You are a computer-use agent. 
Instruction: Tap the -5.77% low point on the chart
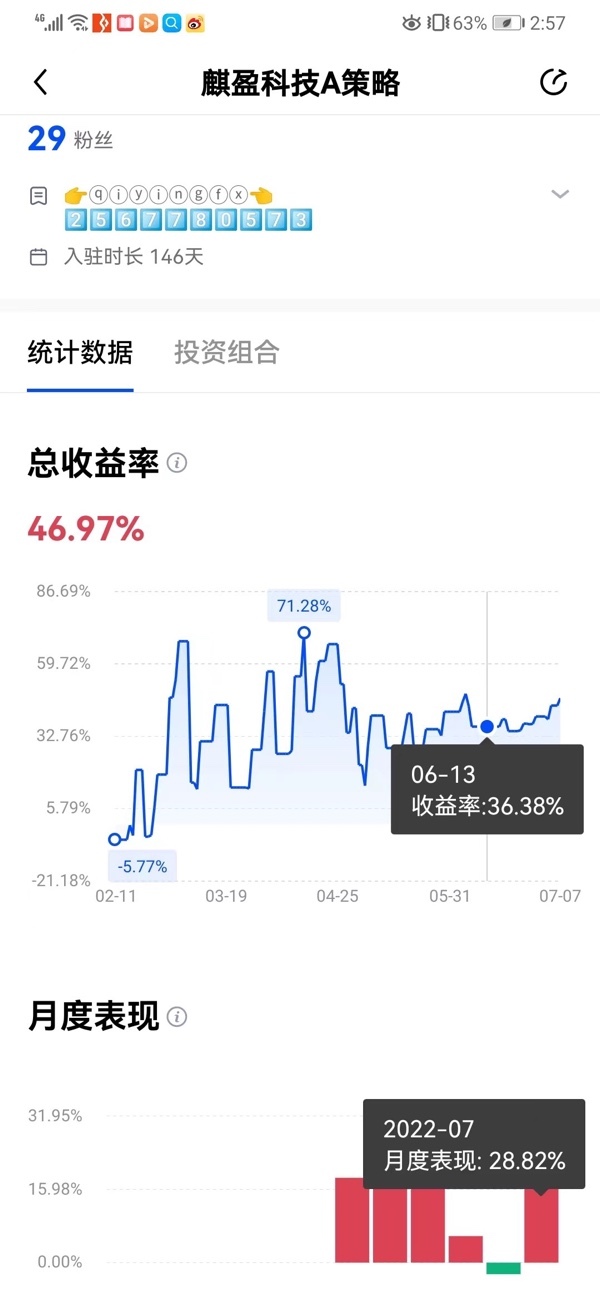114,839
